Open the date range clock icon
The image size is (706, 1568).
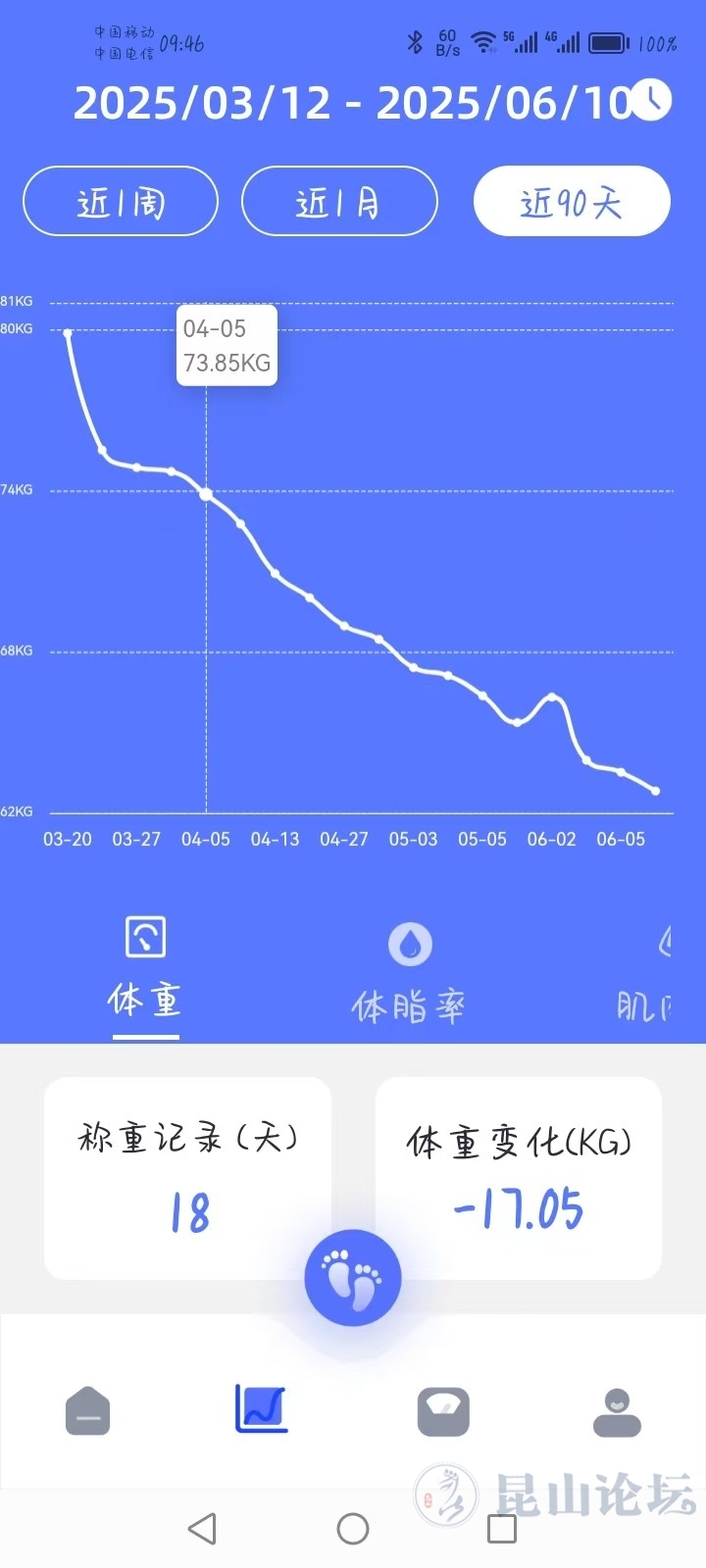[651, 99]
